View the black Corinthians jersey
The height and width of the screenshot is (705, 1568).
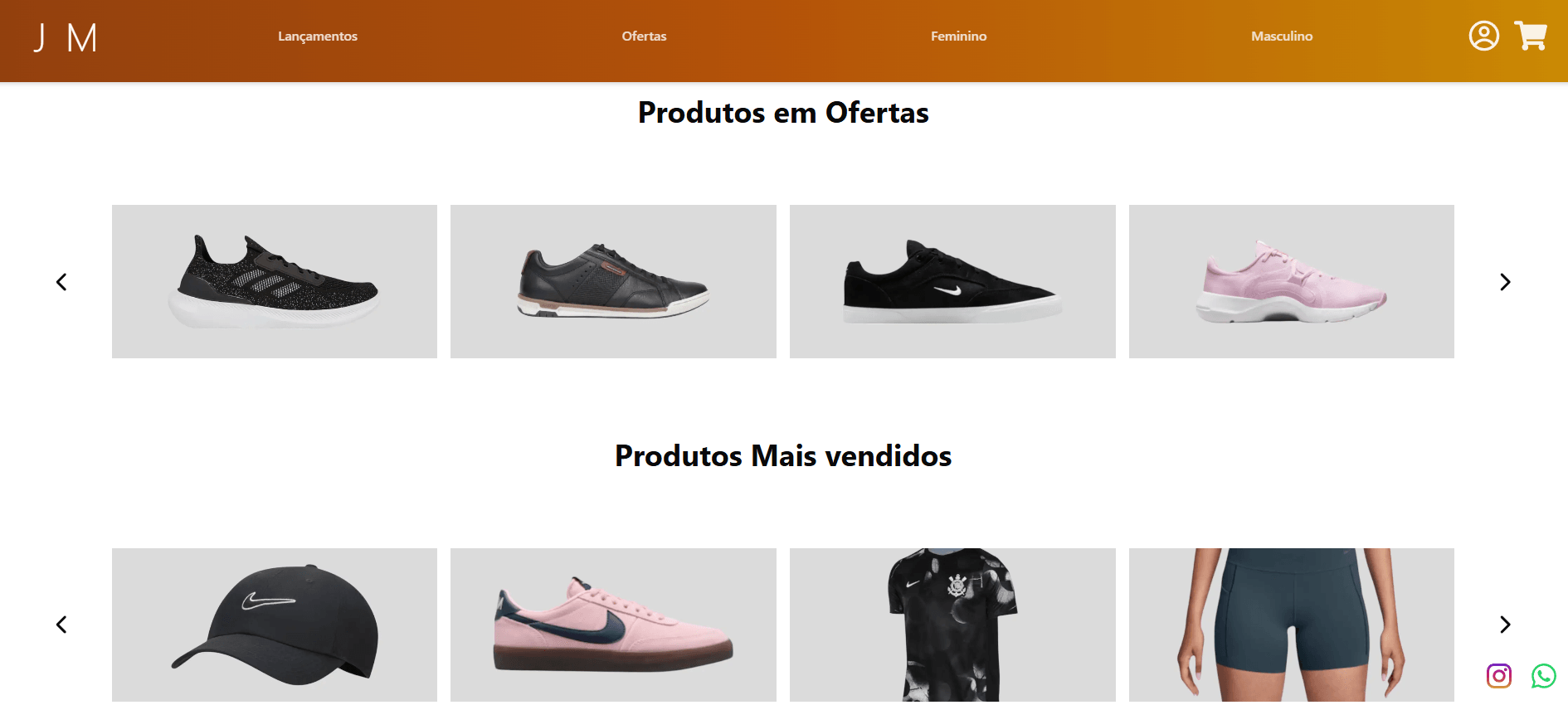952,625
